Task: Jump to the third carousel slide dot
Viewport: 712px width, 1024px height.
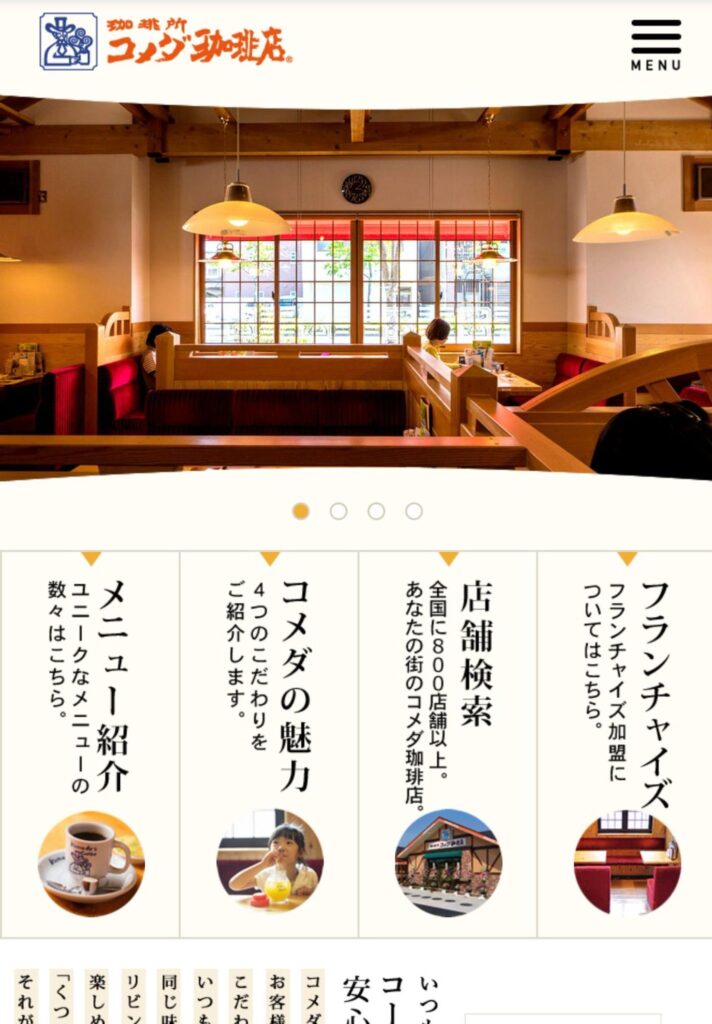Action: point(376,511)
